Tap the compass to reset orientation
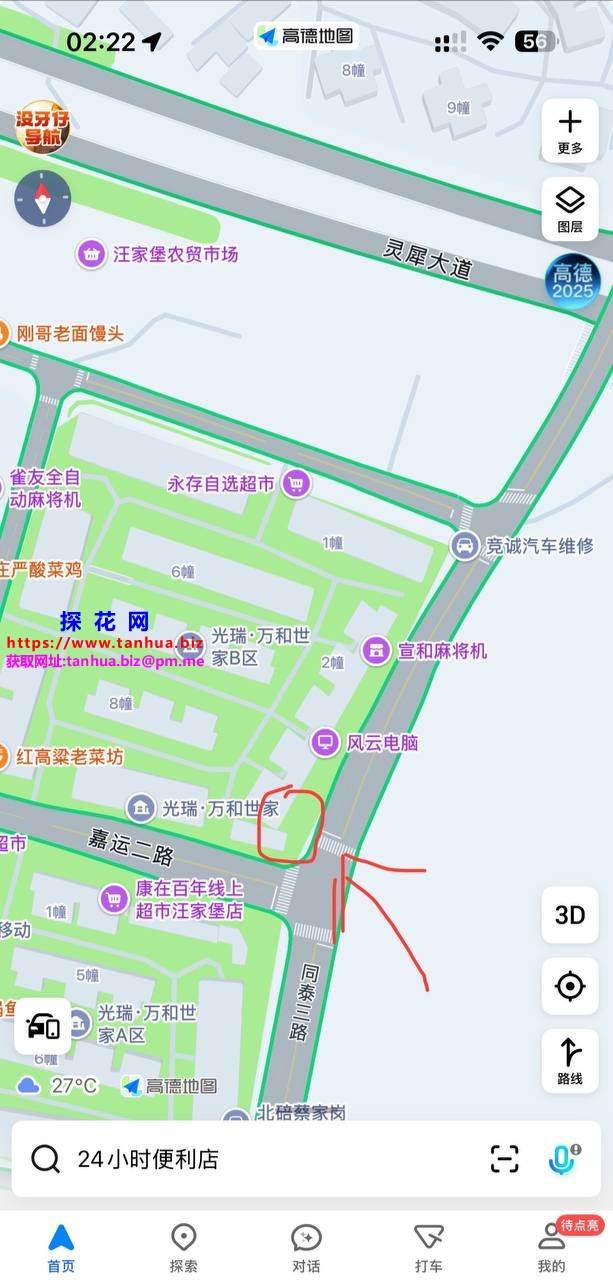The height and width of the screenshot is (1280, 613). pos(43,199)
